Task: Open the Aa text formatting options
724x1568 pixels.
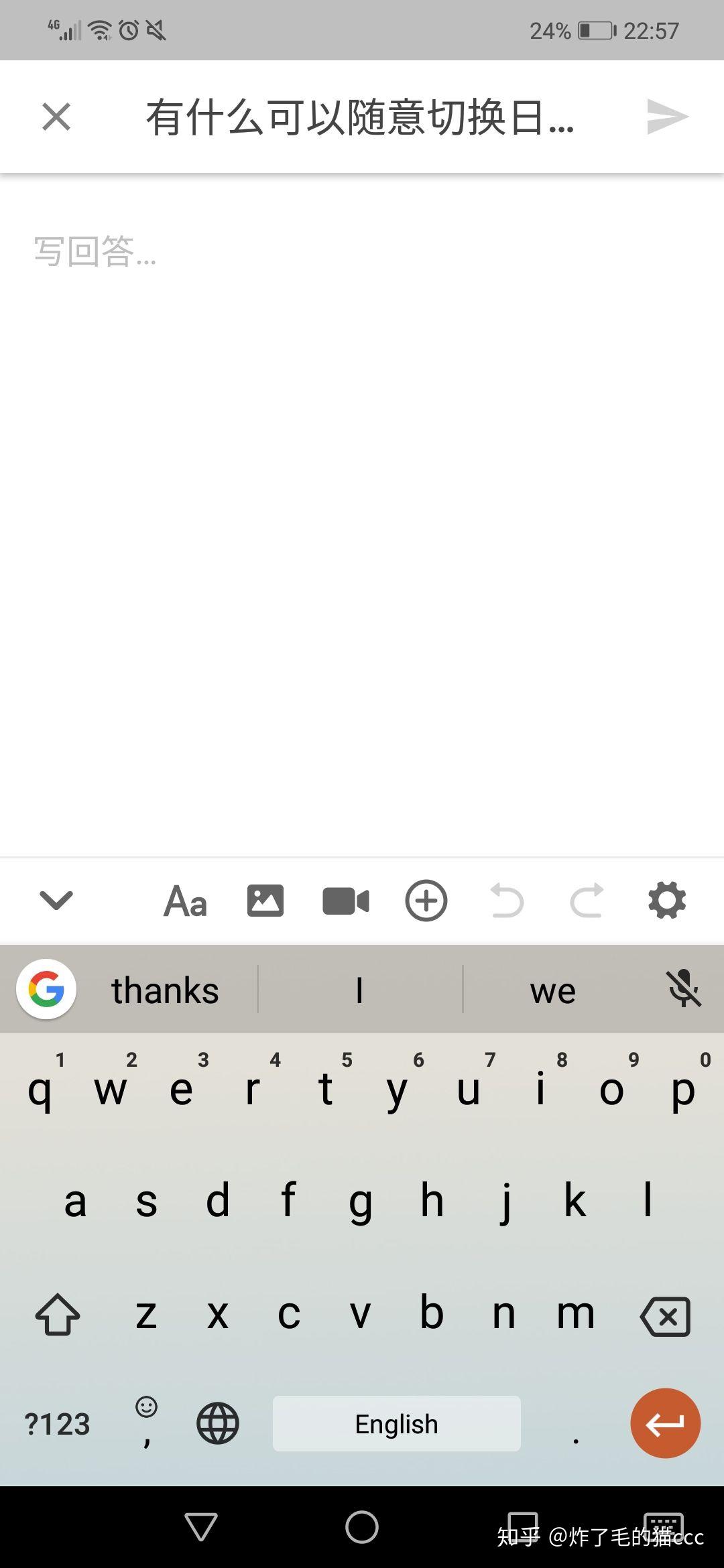Action: pyautogui.click(x=185, y=901)
